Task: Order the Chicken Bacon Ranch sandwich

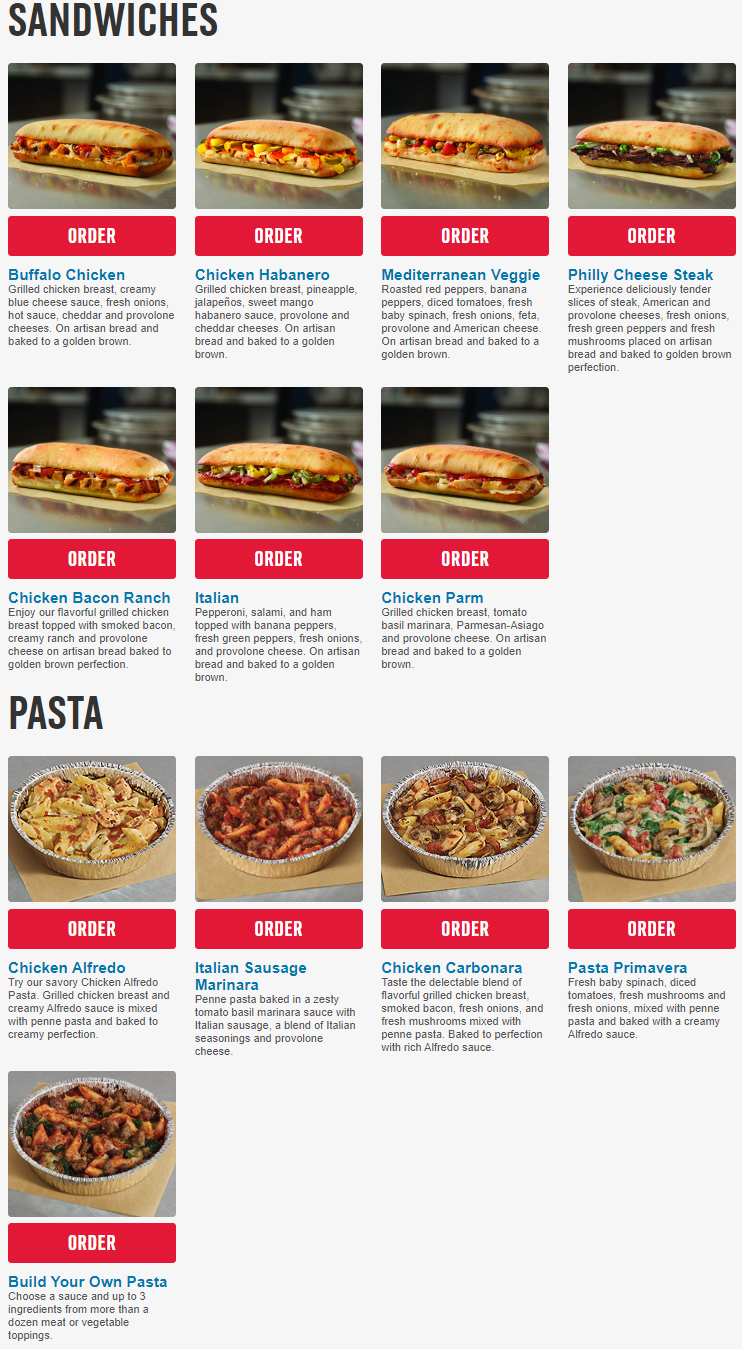Action: 91,559
